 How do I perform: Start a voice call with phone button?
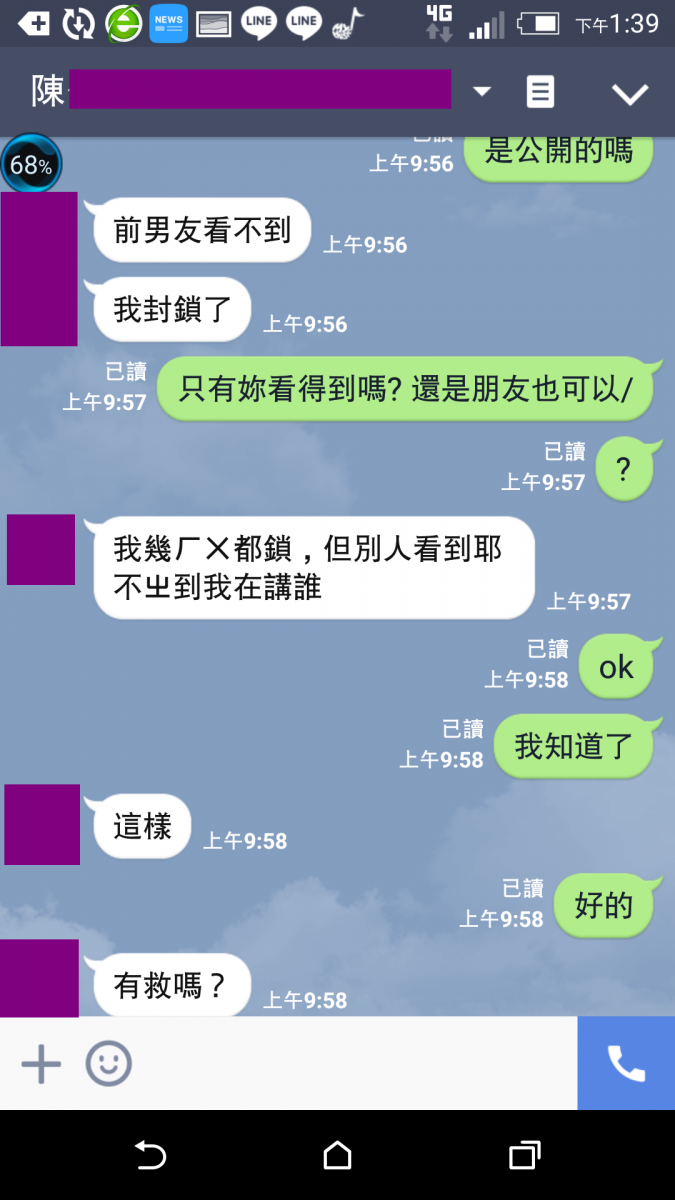pos(626,1064)
